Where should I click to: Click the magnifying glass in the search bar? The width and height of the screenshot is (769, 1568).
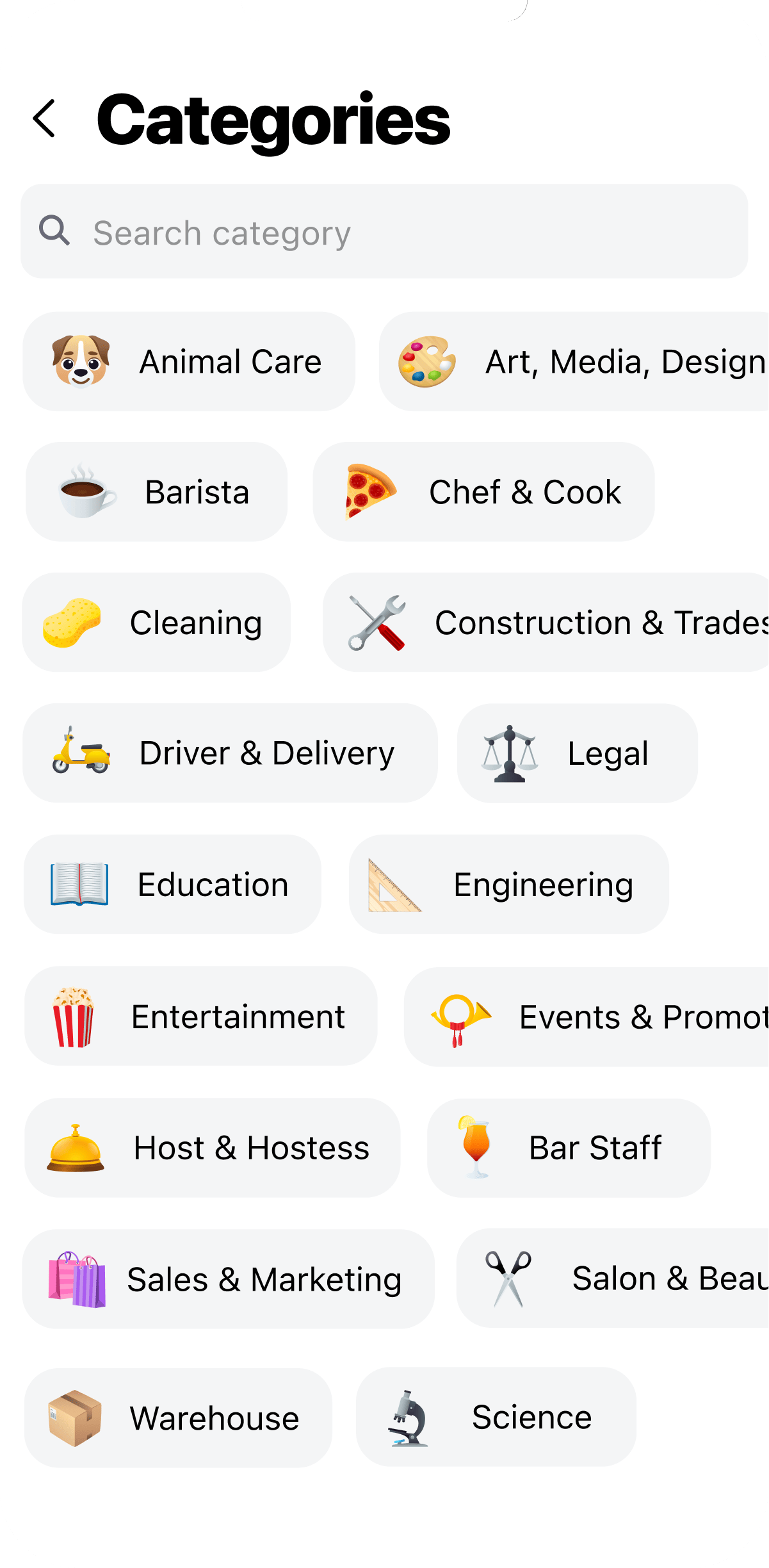[x=55, y=232]
